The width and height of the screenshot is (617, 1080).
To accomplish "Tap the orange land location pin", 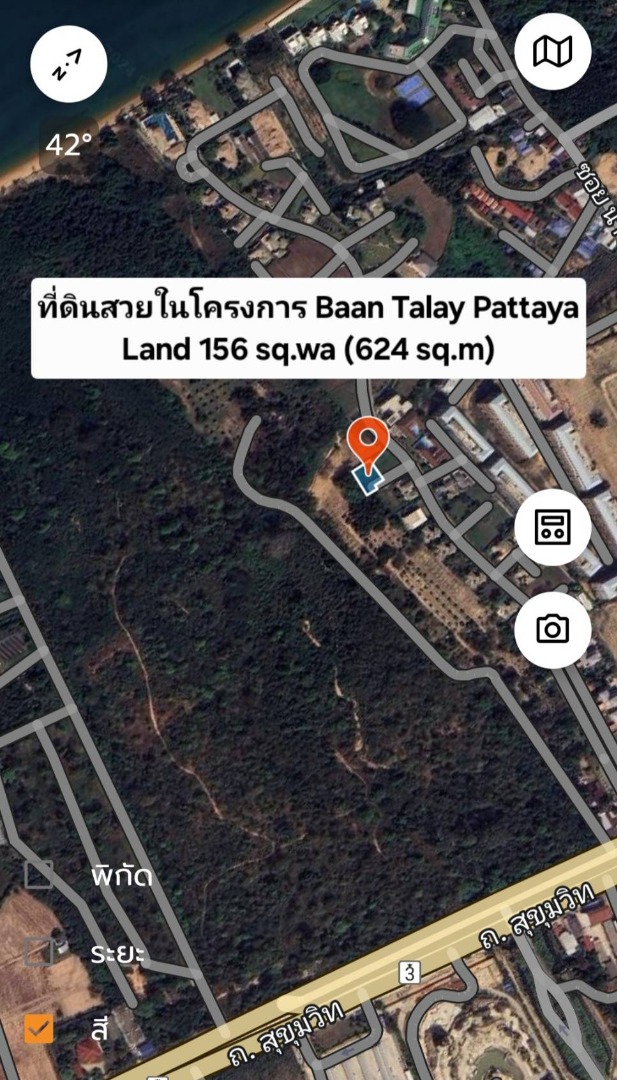I will 368,441.
